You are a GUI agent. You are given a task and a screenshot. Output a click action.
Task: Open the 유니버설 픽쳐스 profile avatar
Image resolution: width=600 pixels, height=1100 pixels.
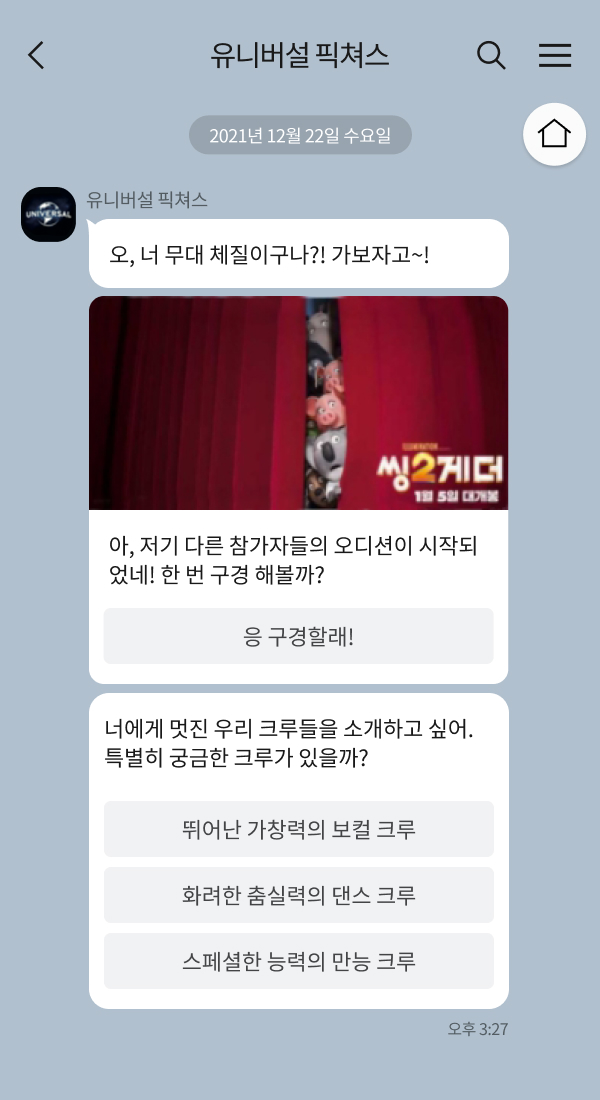(x=48, y=214)
